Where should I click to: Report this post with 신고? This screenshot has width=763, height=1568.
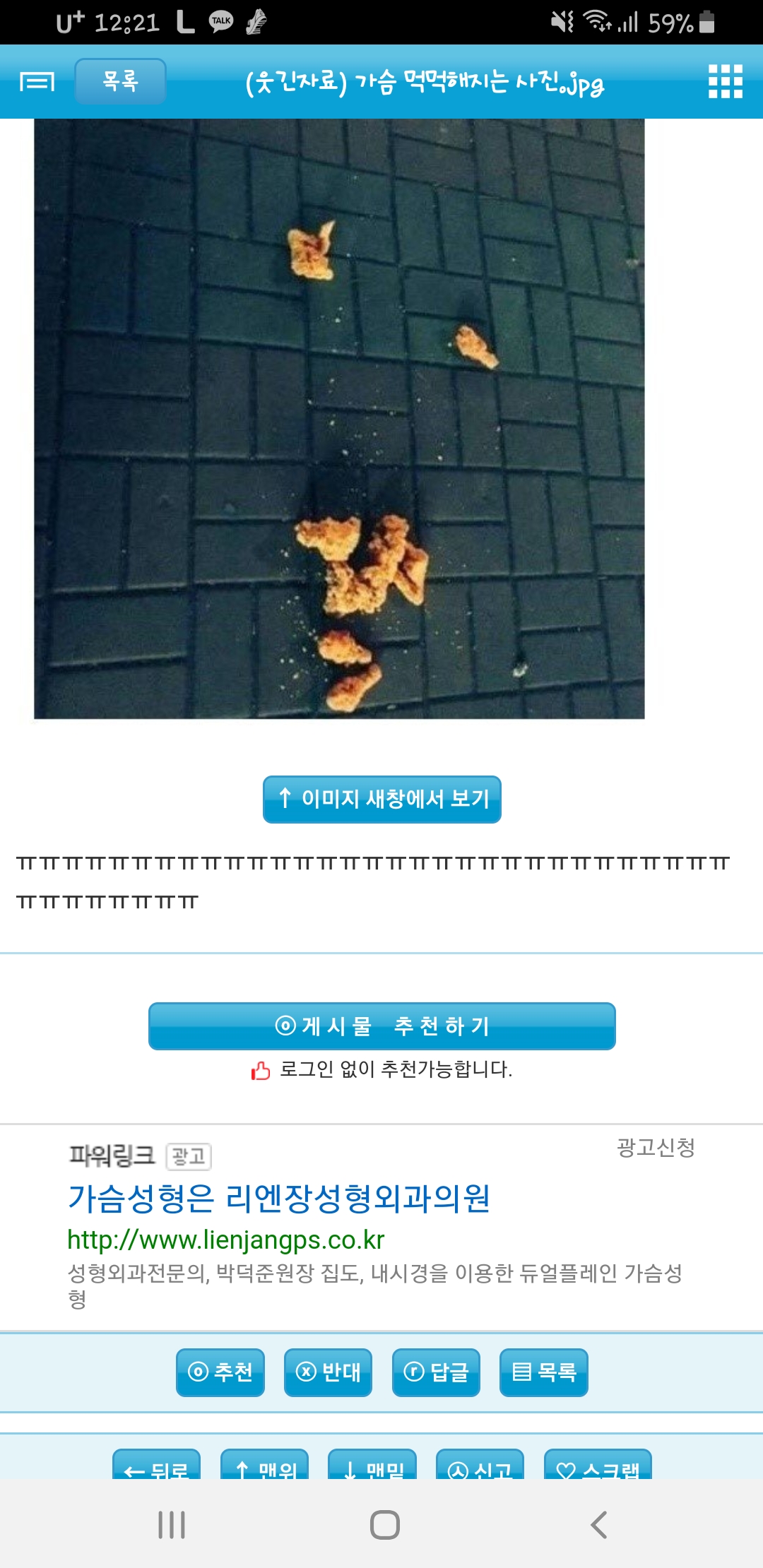coord(480,1466)
